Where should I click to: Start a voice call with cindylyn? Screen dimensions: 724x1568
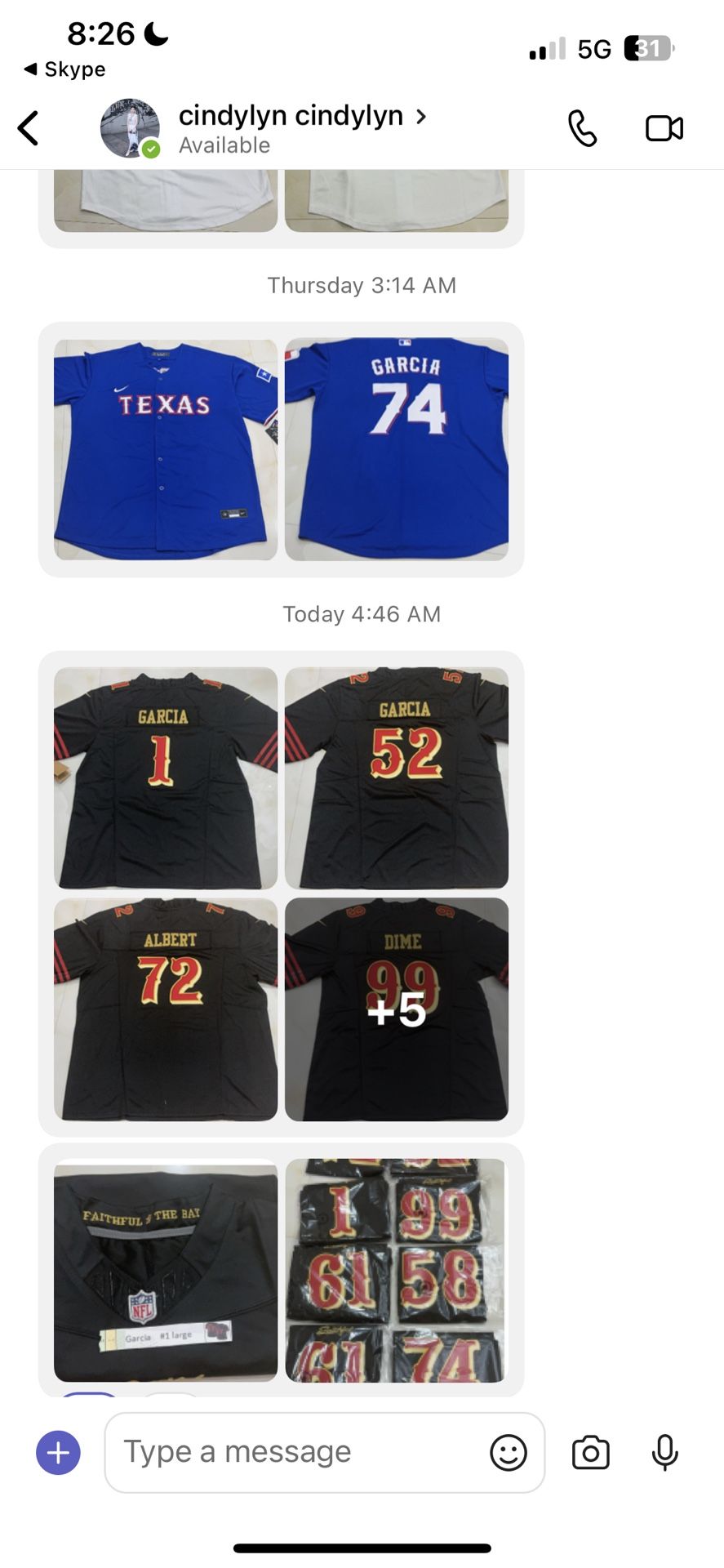(x=583, y=127)
